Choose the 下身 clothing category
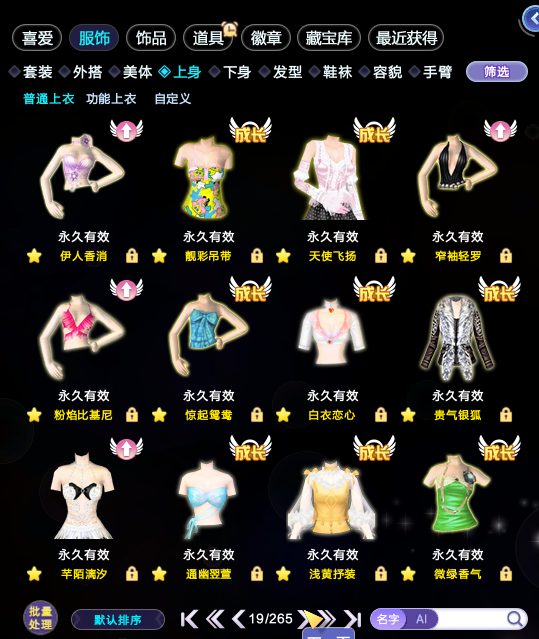 click(230, 72)
